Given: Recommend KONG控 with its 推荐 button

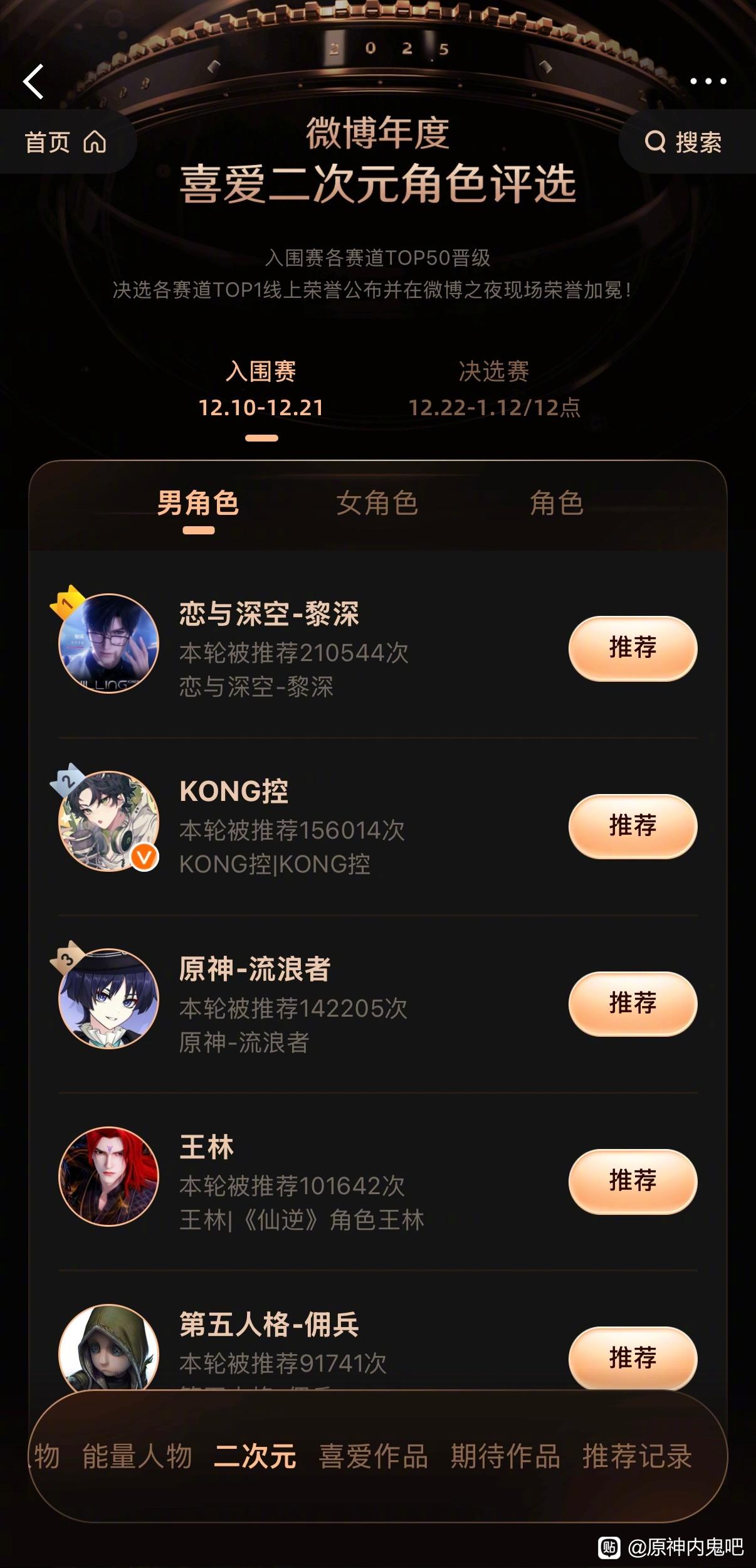Looking at the screenshot, I should [x=632, y=825].
